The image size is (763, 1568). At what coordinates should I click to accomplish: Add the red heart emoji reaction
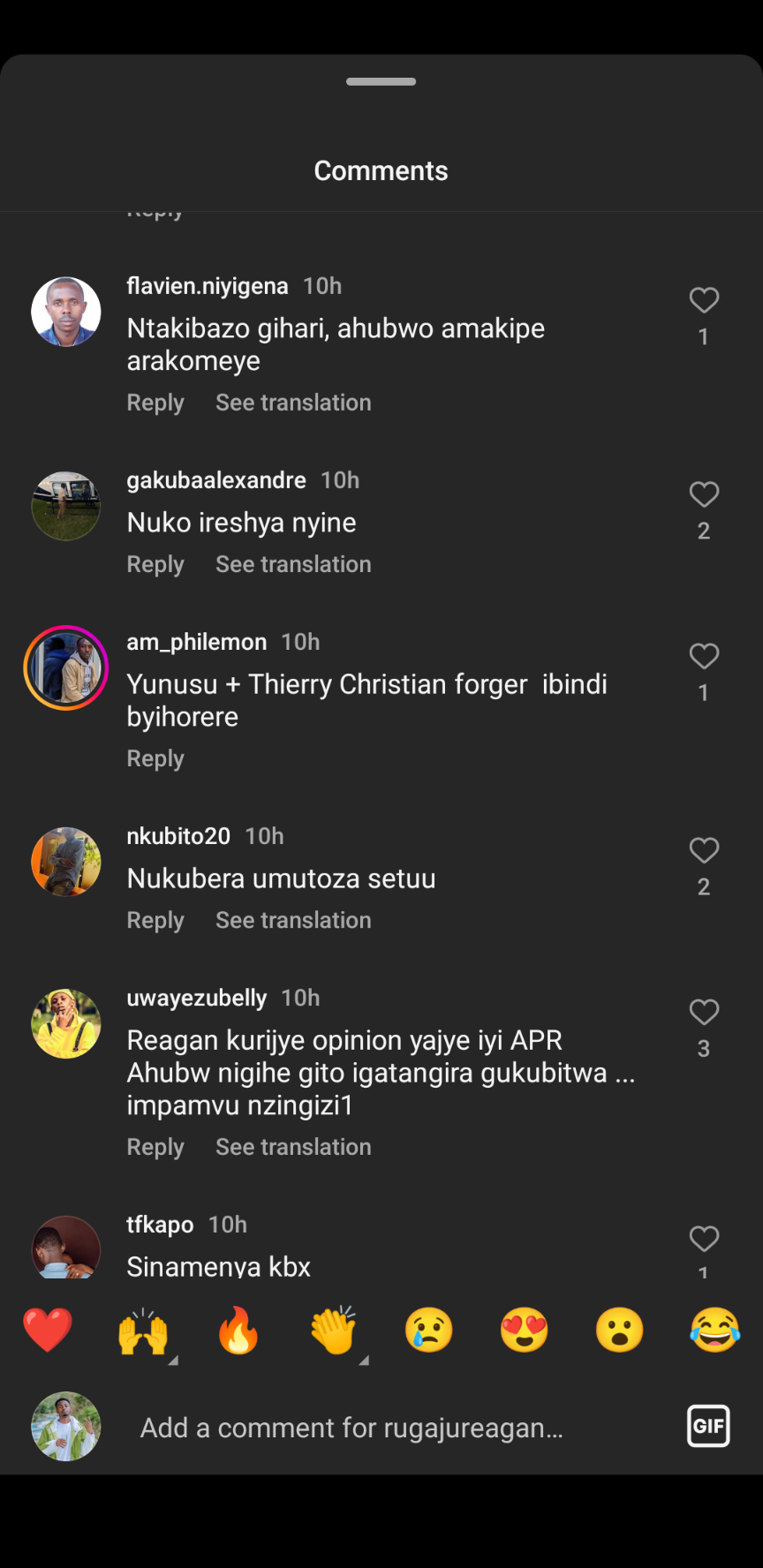click(x=48, y=1331)
